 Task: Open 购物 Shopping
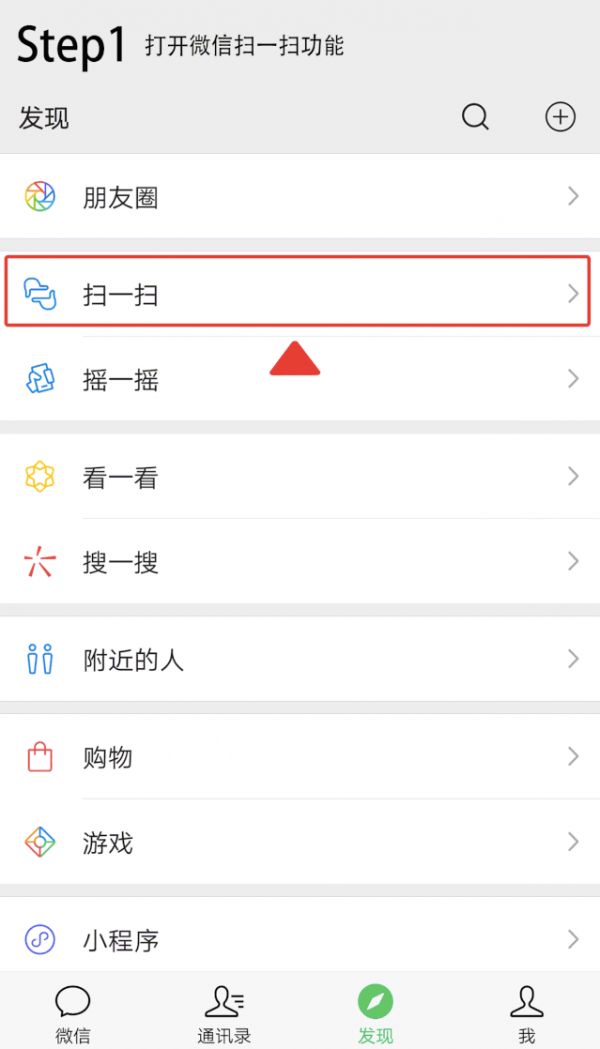click(300, 757)
